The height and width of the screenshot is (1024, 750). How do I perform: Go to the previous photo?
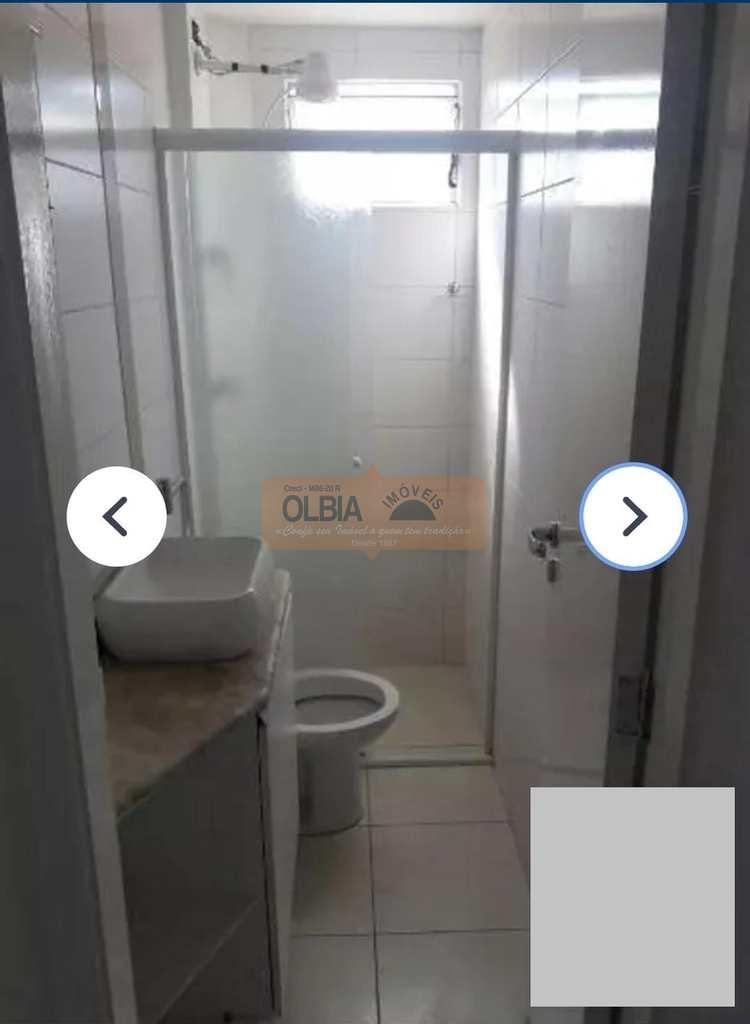coord(116,516)
